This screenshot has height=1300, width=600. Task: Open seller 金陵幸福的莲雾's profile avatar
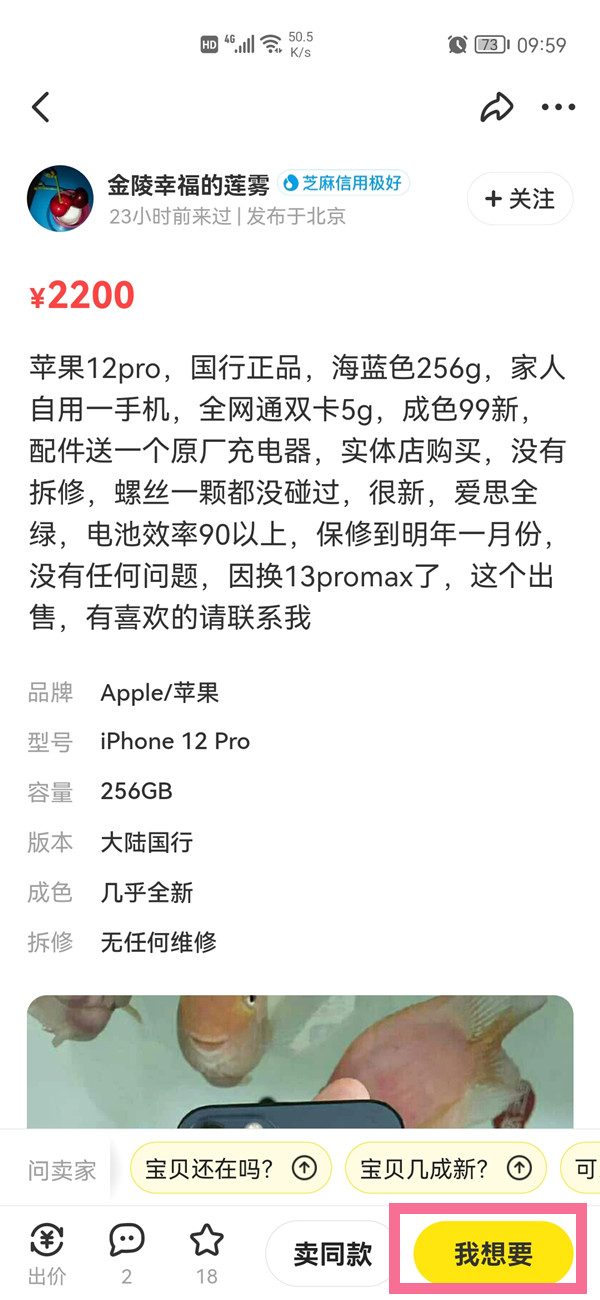60,199
